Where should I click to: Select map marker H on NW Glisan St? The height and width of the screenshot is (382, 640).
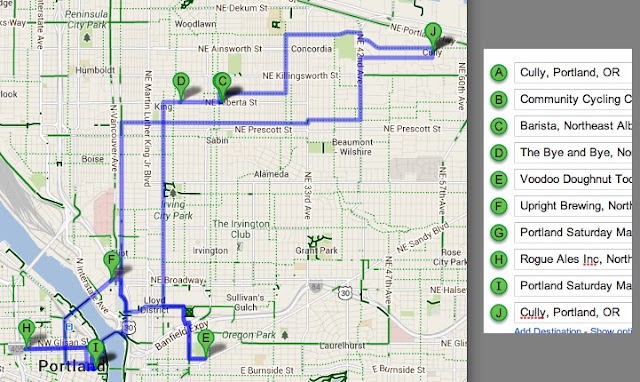click(27, 333)
